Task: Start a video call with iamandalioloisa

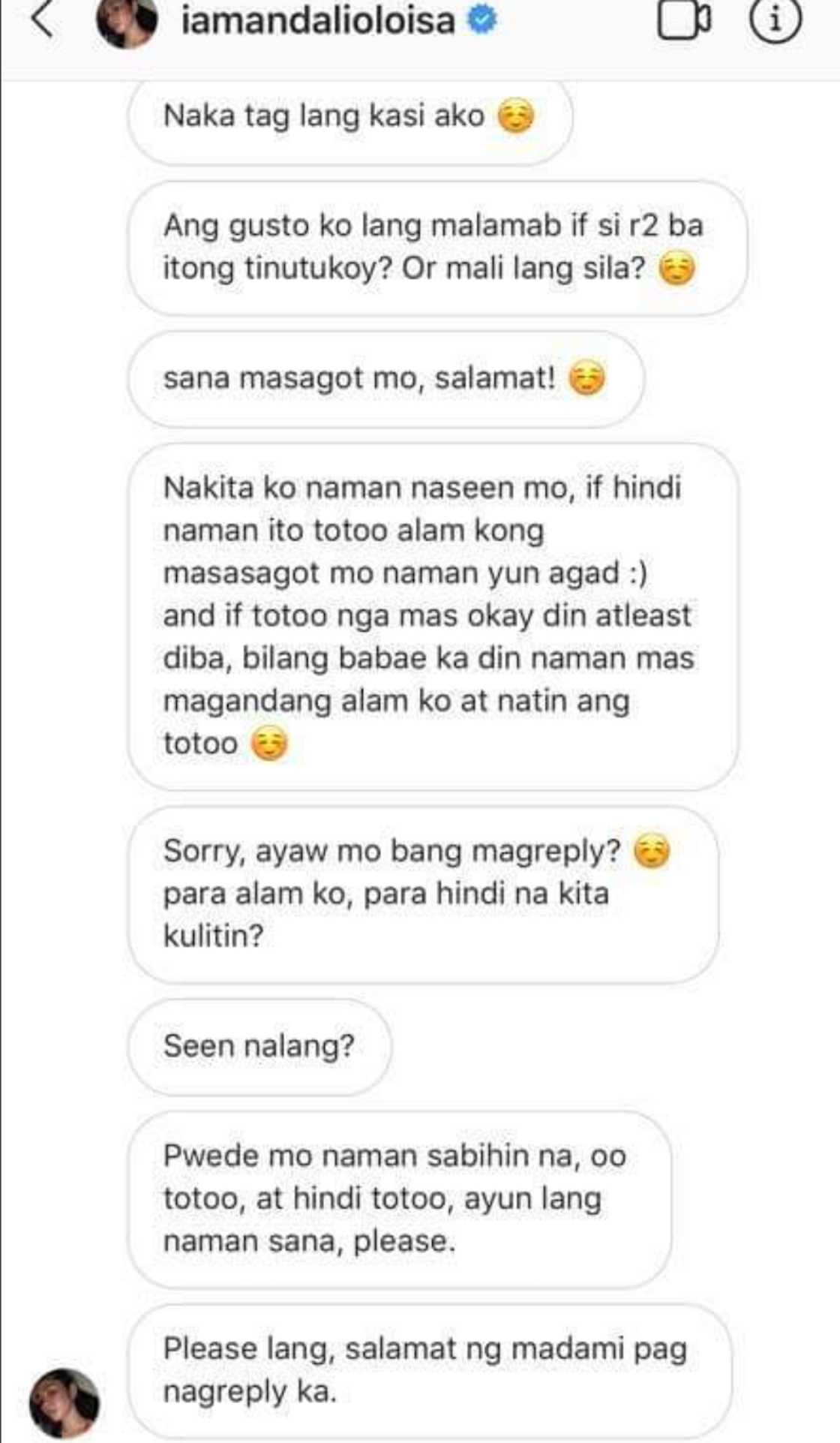Action: [683, 21]
